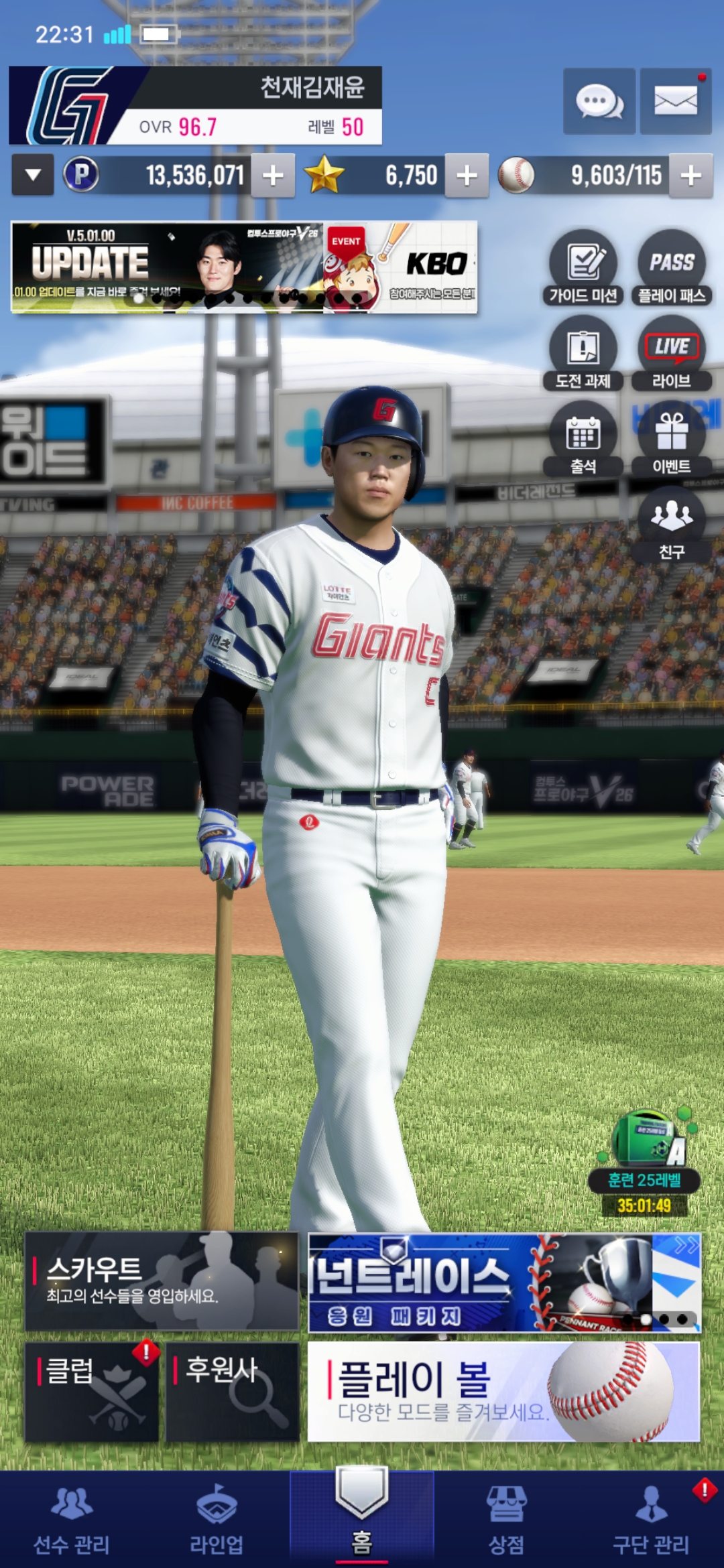Add more stars with the plus button
724x1568 pixels.
coord(467,176)
